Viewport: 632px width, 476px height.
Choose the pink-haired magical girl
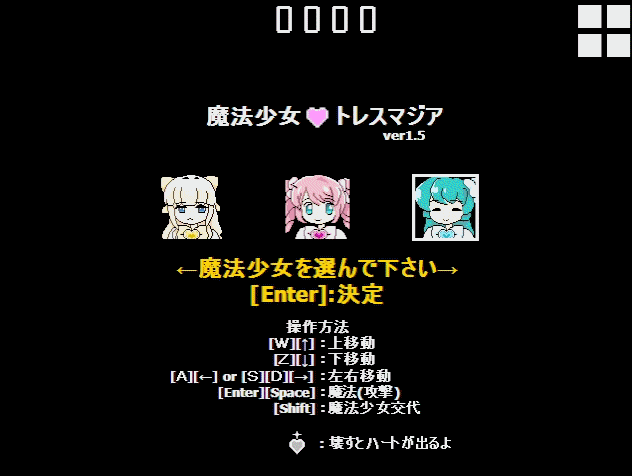click(x=317, y=207)
